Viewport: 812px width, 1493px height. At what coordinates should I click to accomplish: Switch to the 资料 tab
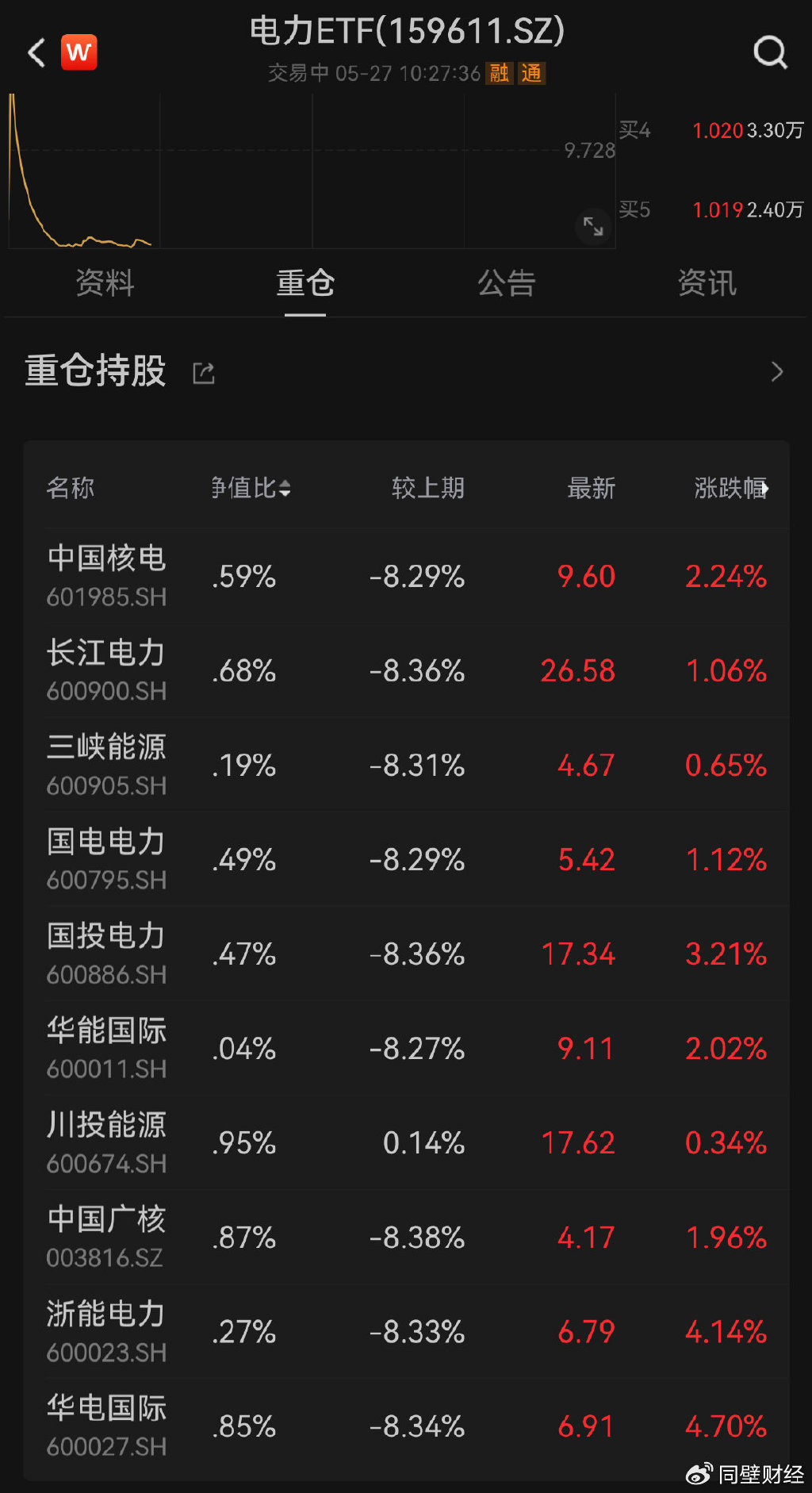click(x=105, y=283)
